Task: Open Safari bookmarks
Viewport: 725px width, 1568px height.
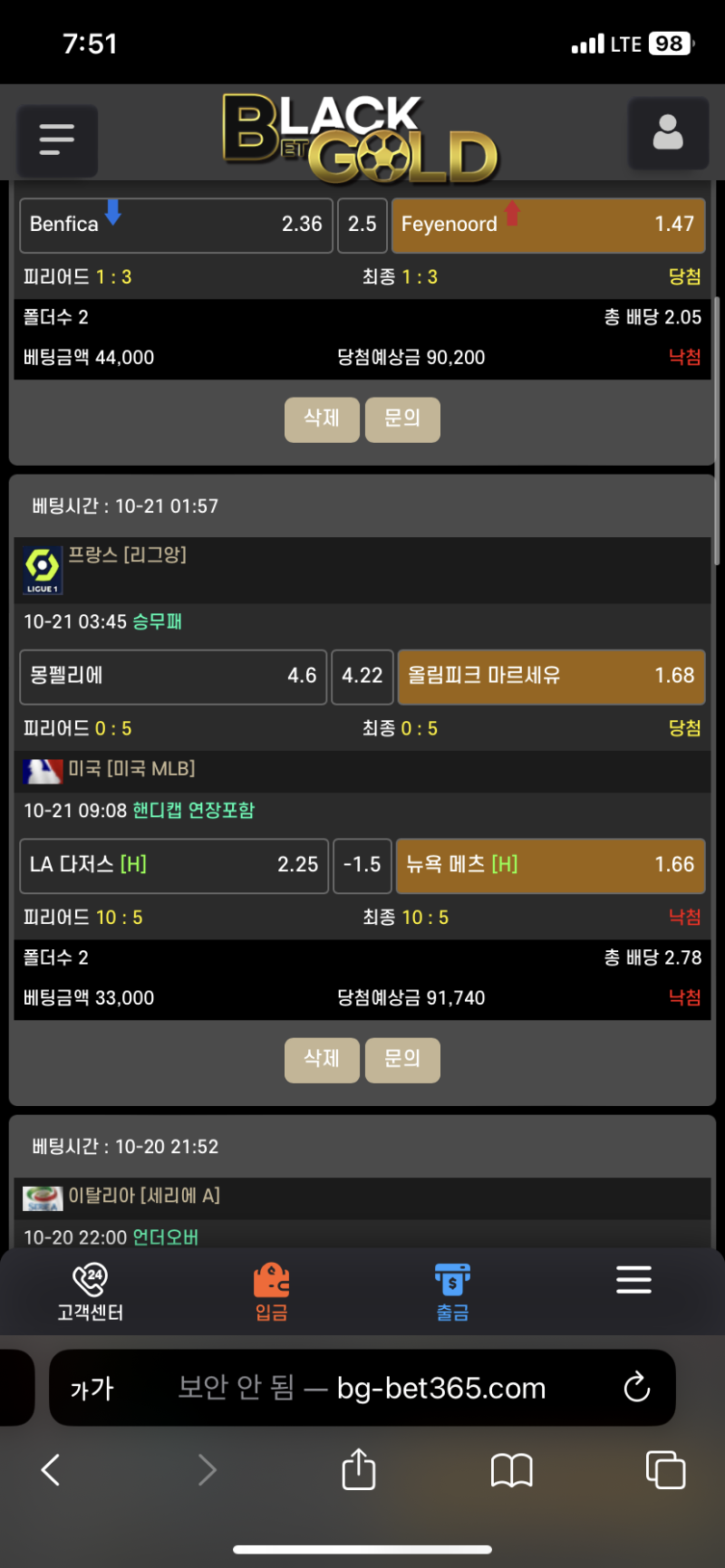Action: tap(511, 1469)
